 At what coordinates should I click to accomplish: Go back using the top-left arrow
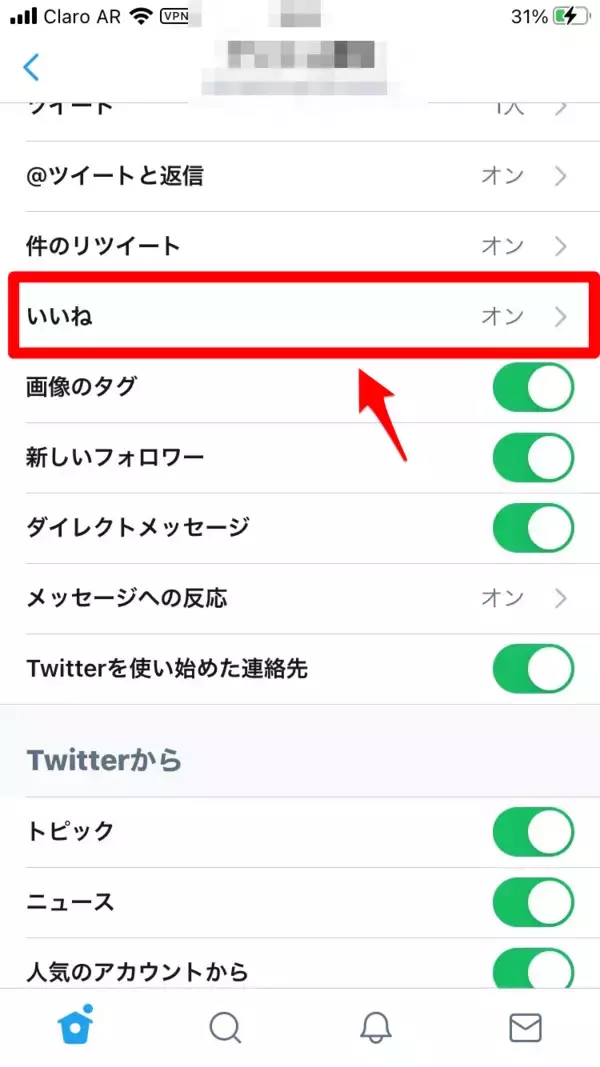click(x=32, y=67)
